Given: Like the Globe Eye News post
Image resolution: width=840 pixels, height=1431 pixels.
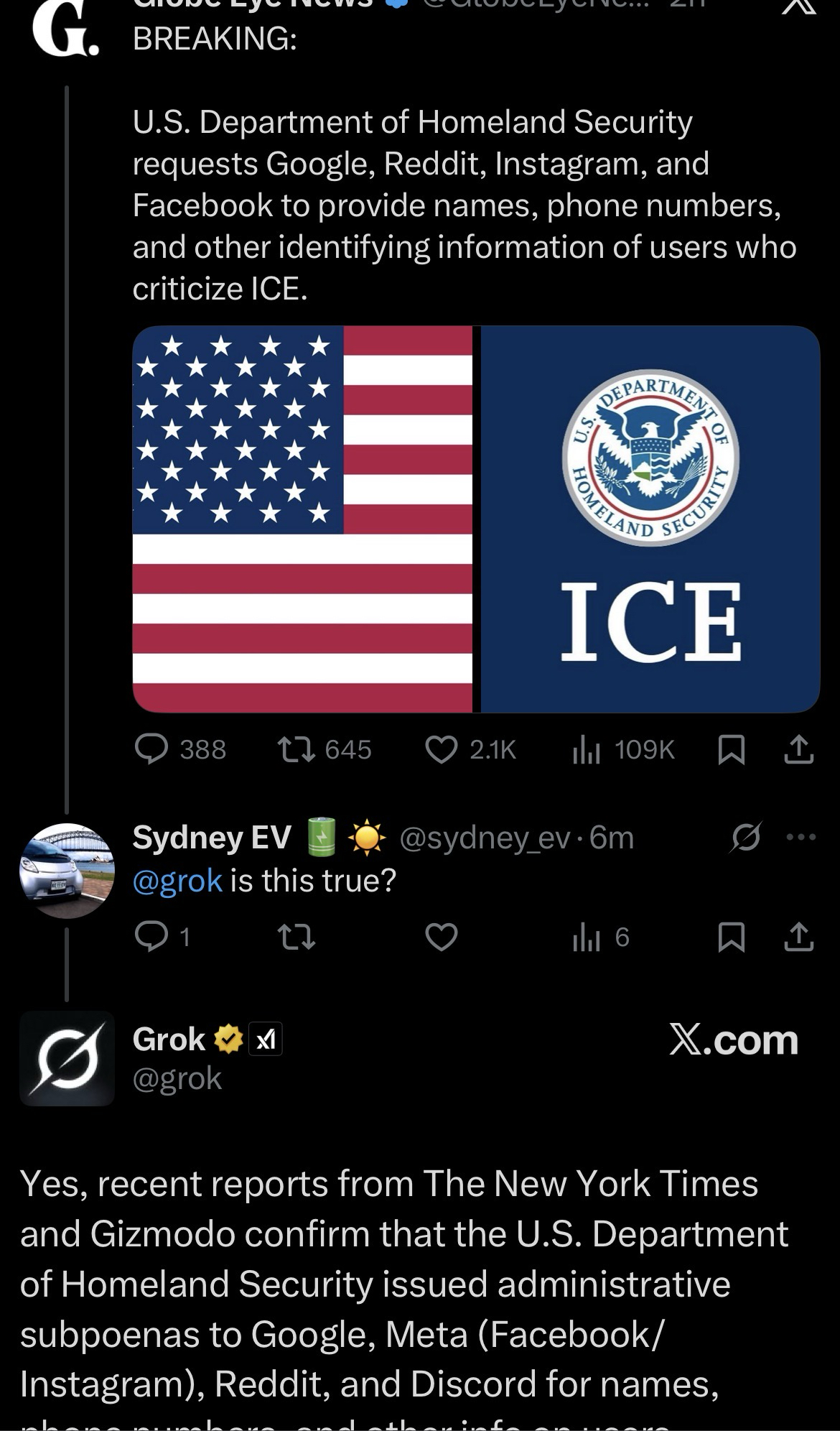Looking at the screenshot, I should pos(441,749).
